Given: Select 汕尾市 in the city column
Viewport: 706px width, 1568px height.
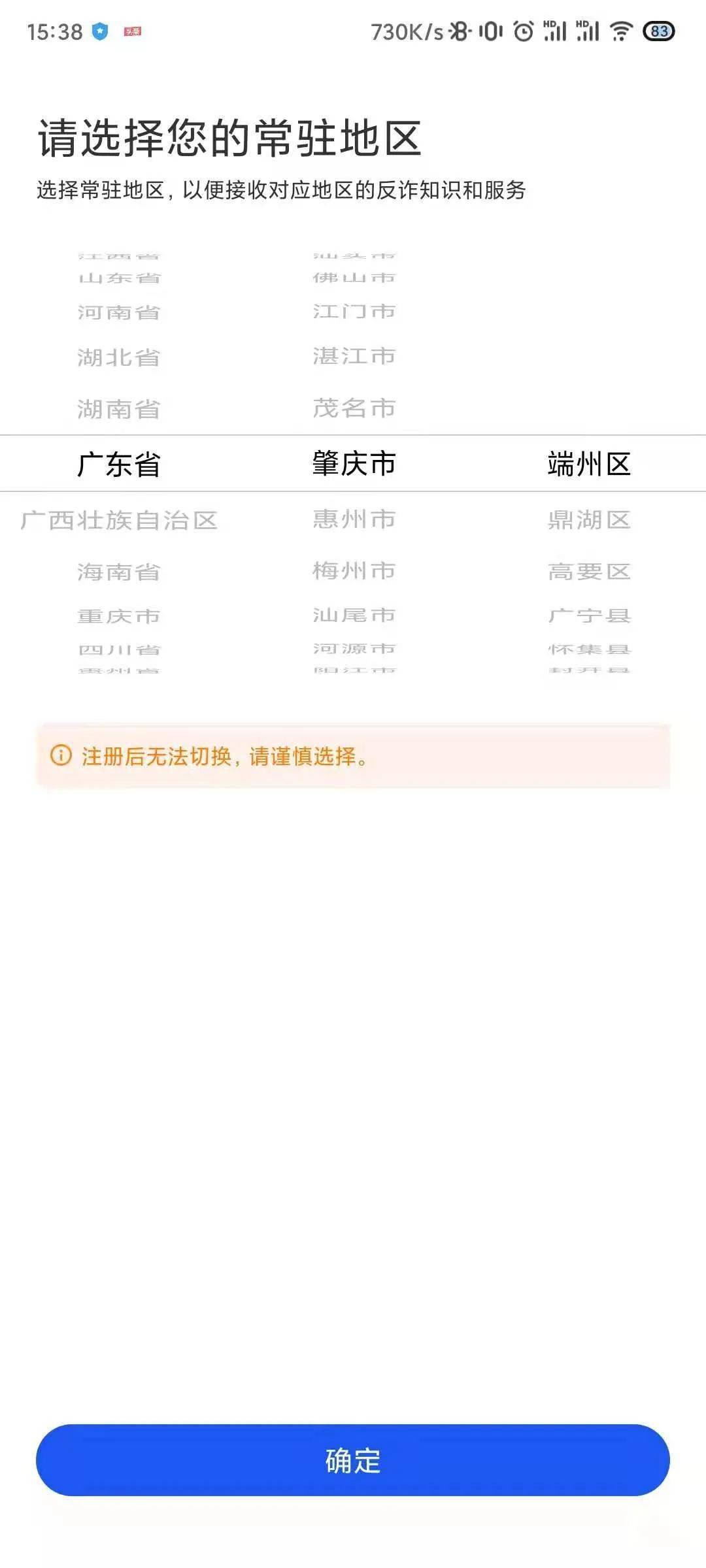Looking at the screenshot, I should pos(354,615).
